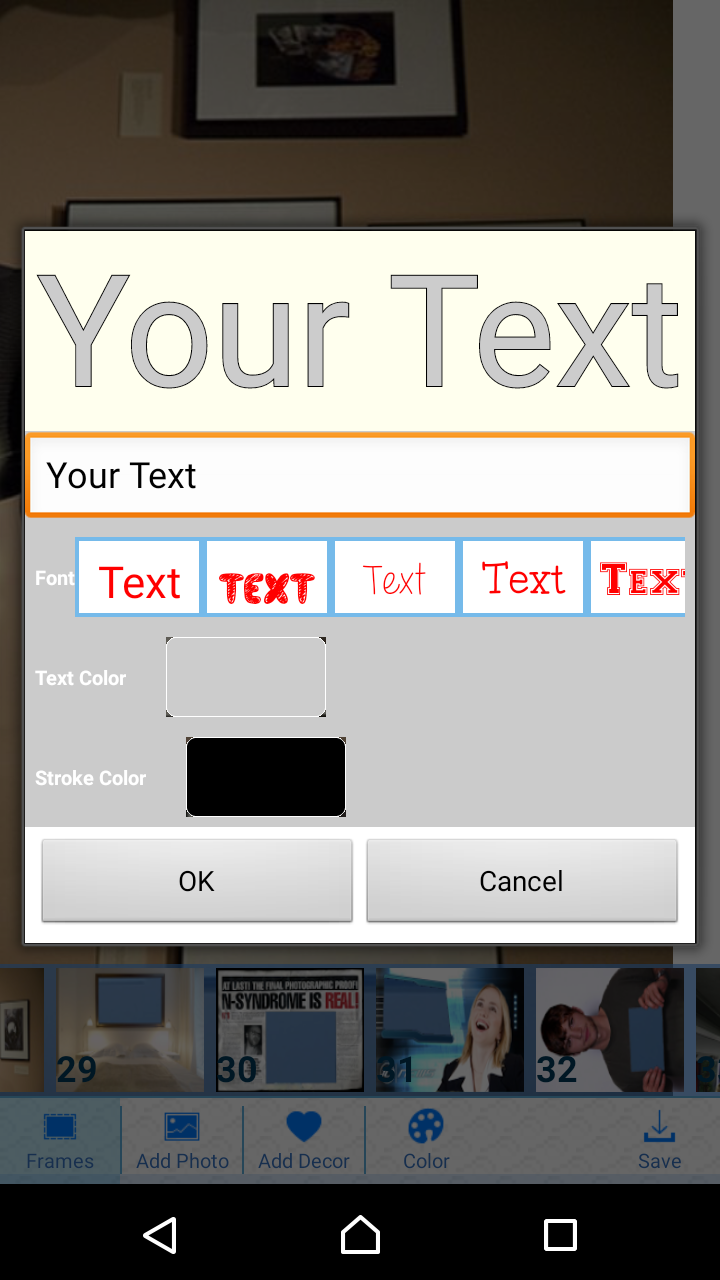Tap the "Your Text" input field

(x=359, y=475)
